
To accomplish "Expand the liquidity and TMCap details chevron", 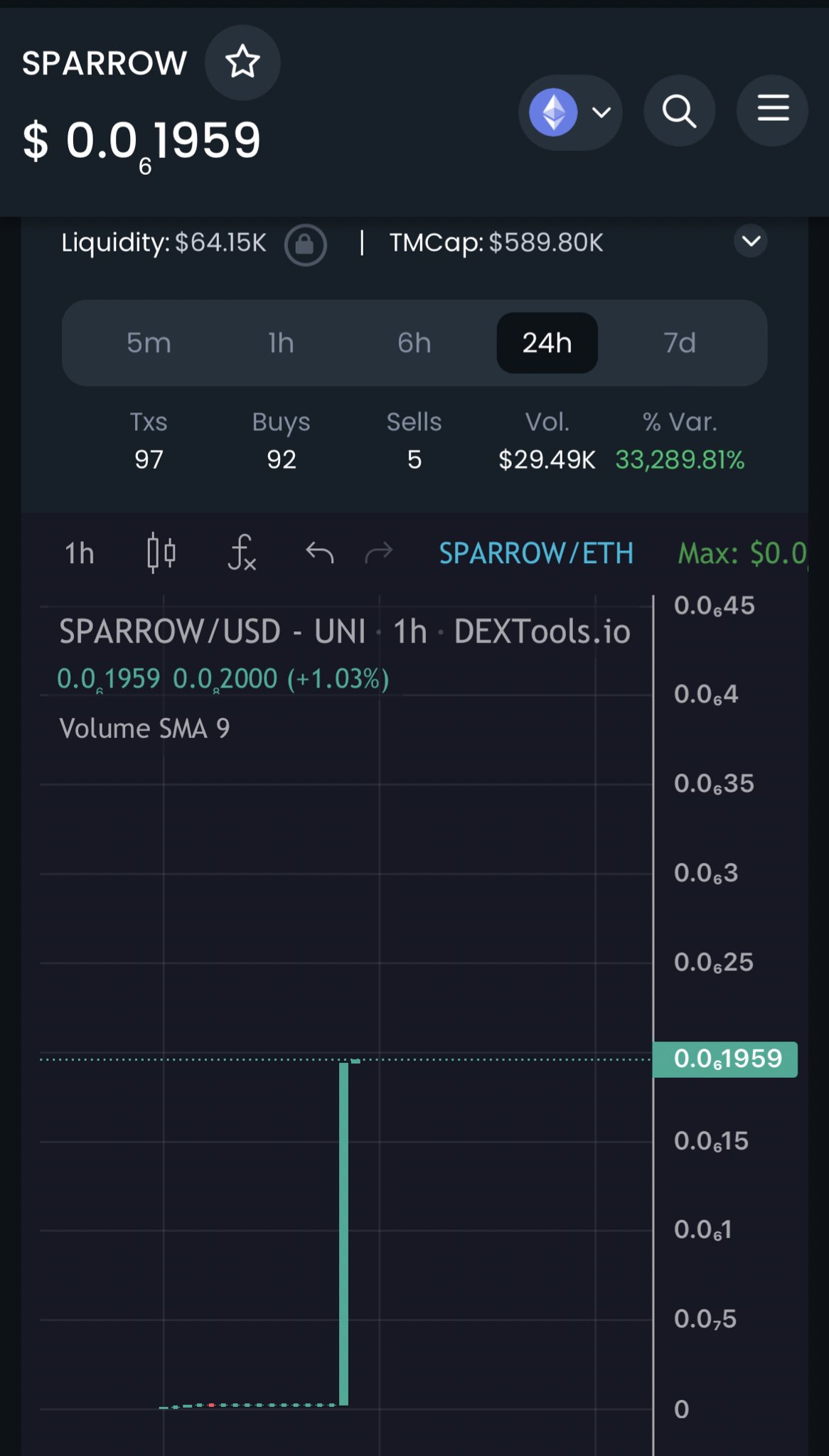I will (x=751, y=242).
